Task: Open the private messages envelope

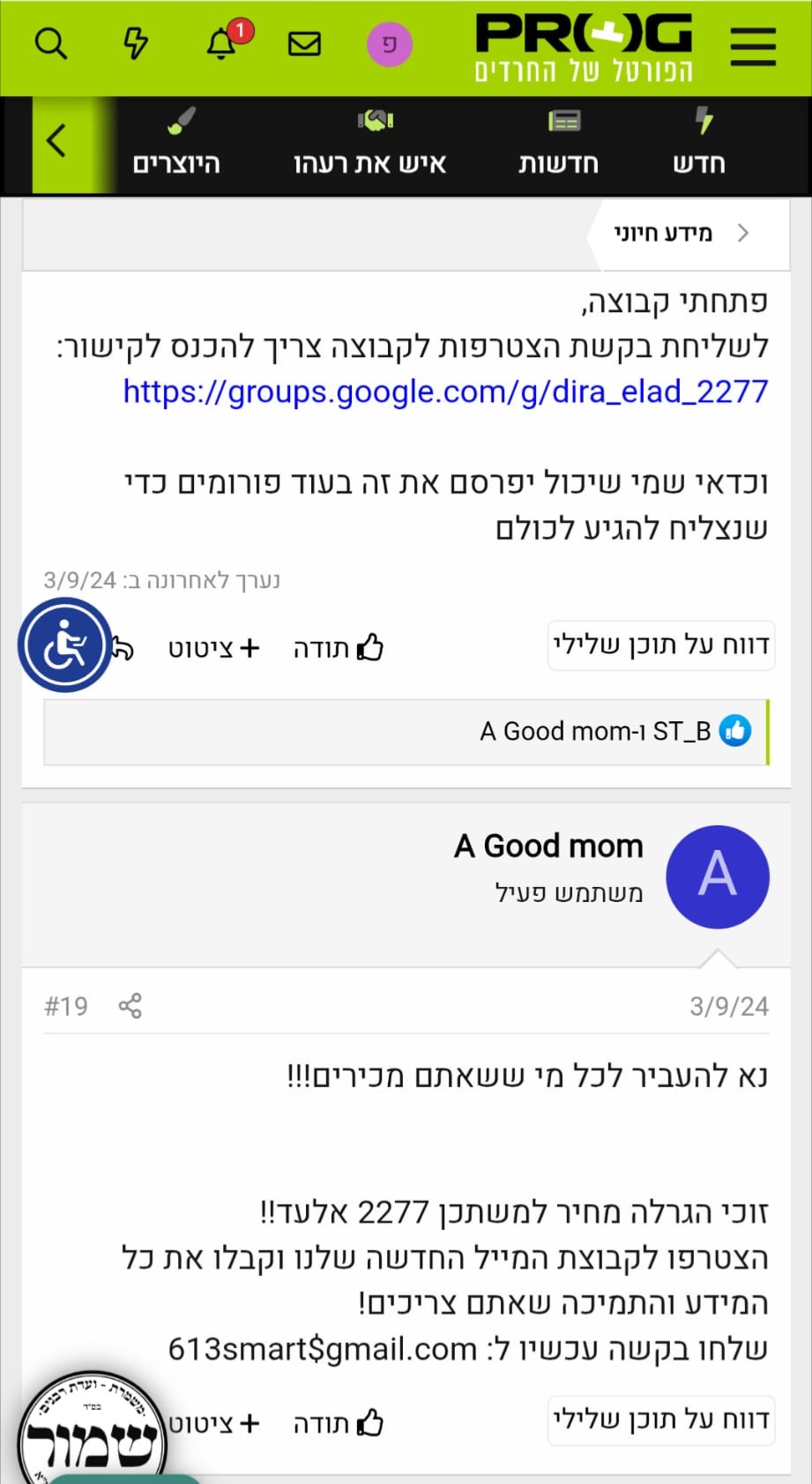Action: pyautogui.click(x=304, y=43)
